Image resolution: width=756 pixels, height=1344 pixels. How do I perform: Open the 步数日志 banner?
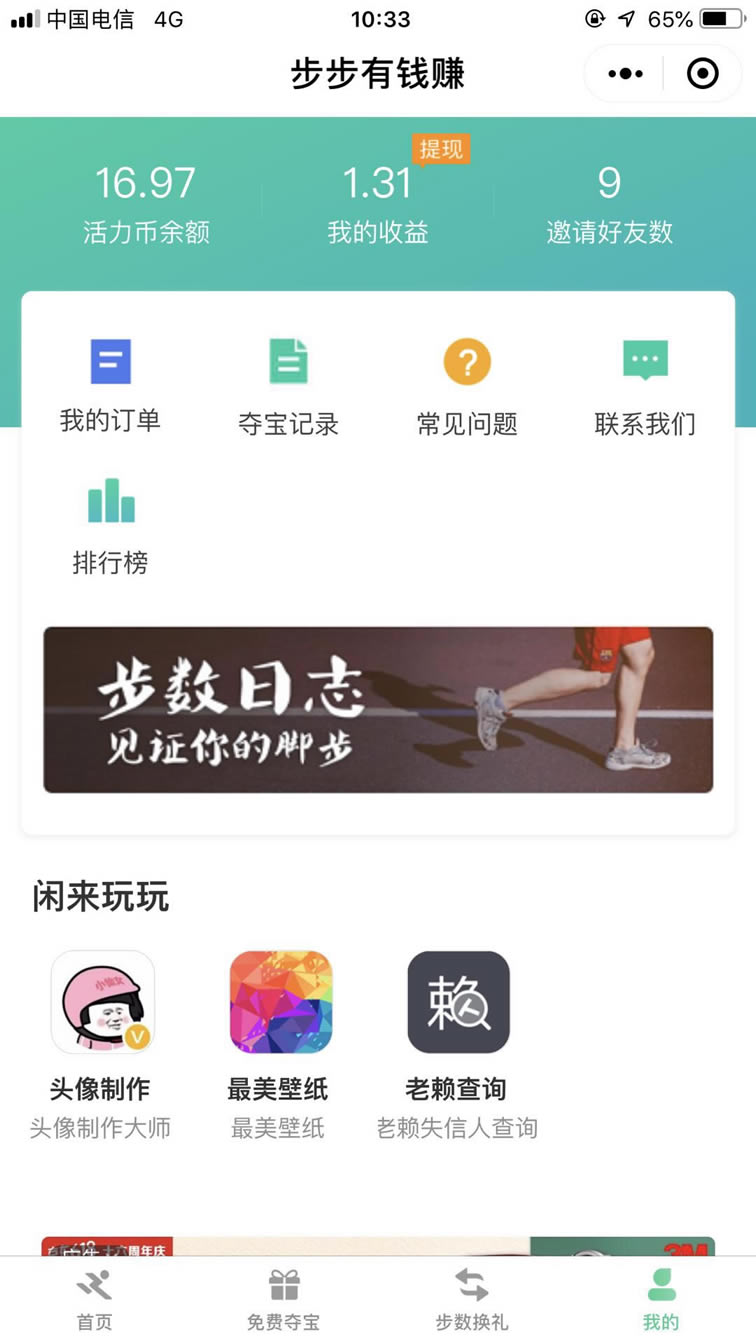coord(378,710)
